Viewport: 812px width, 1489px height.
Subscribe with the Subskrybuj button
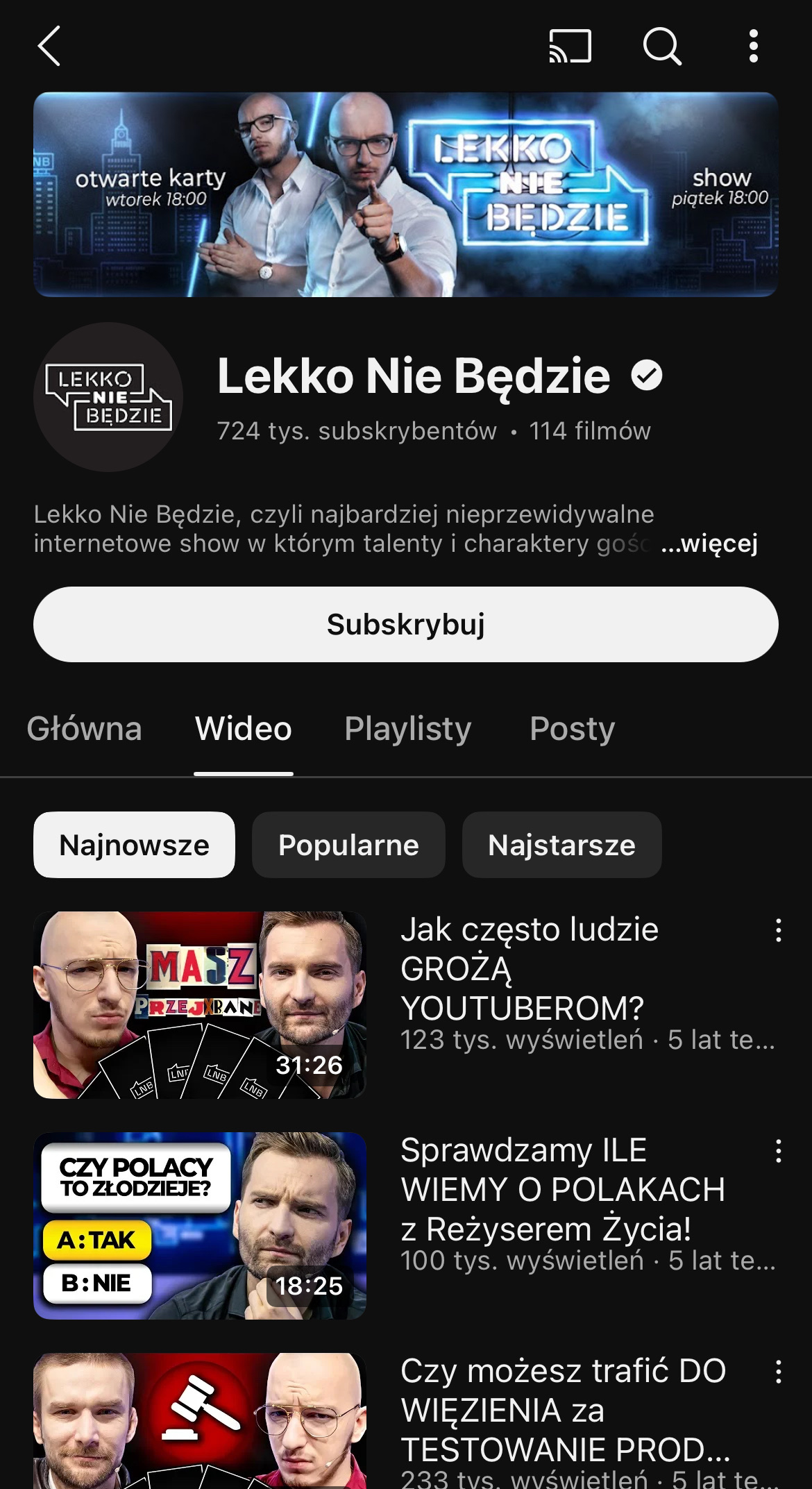[x=406, y=624]
